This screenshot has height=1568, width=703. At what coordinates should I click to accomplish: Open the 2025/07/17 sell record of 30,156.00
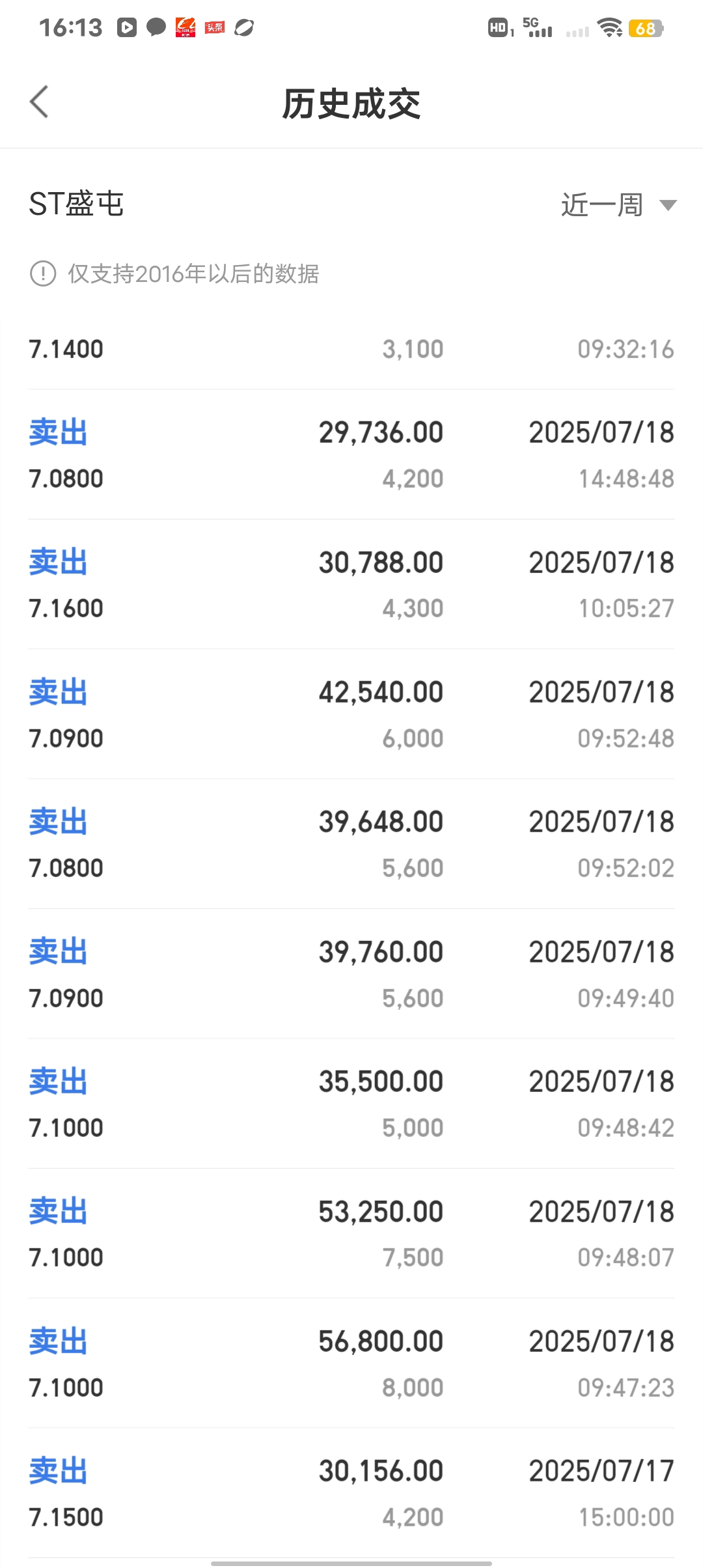click(351, 1493)
